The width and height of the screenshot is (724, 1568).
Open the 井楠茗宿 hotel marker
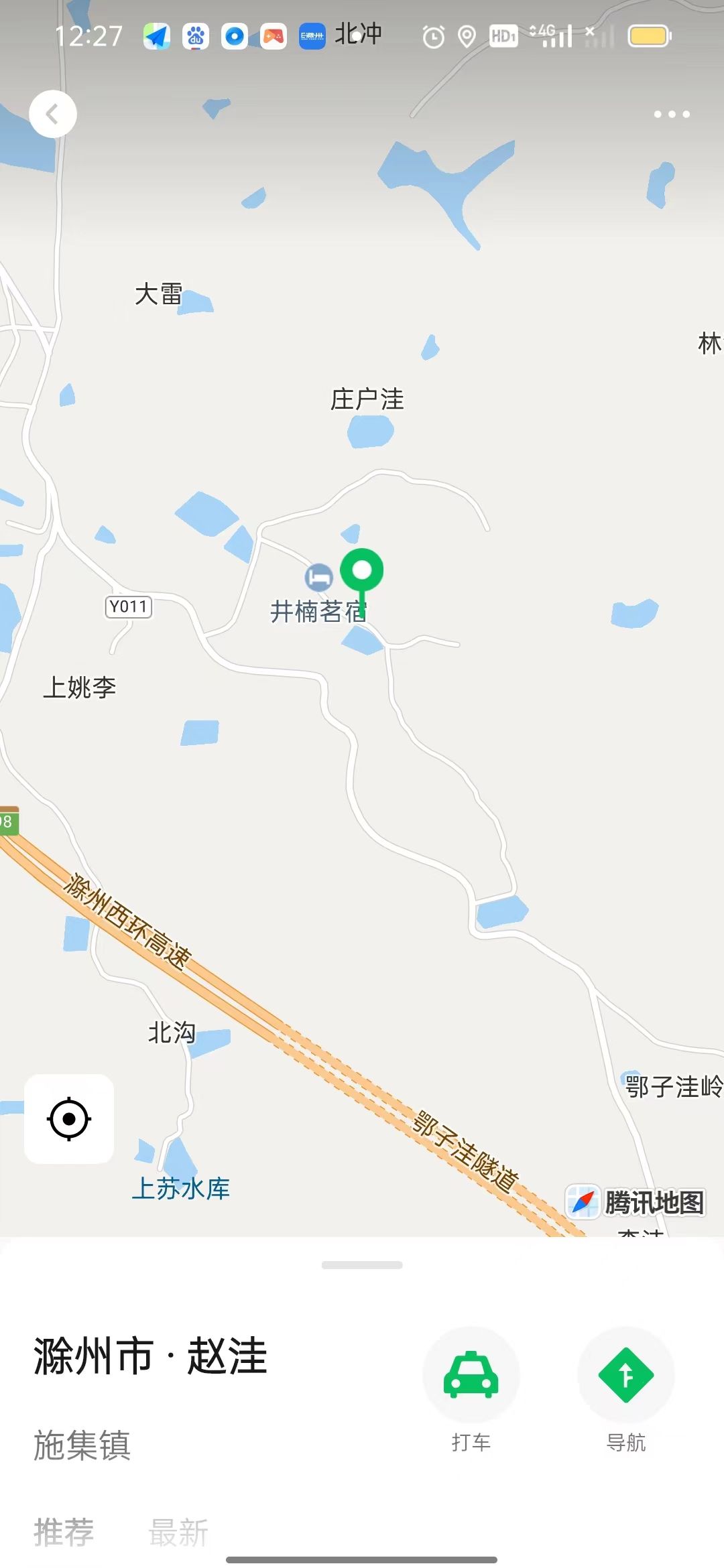318,577
